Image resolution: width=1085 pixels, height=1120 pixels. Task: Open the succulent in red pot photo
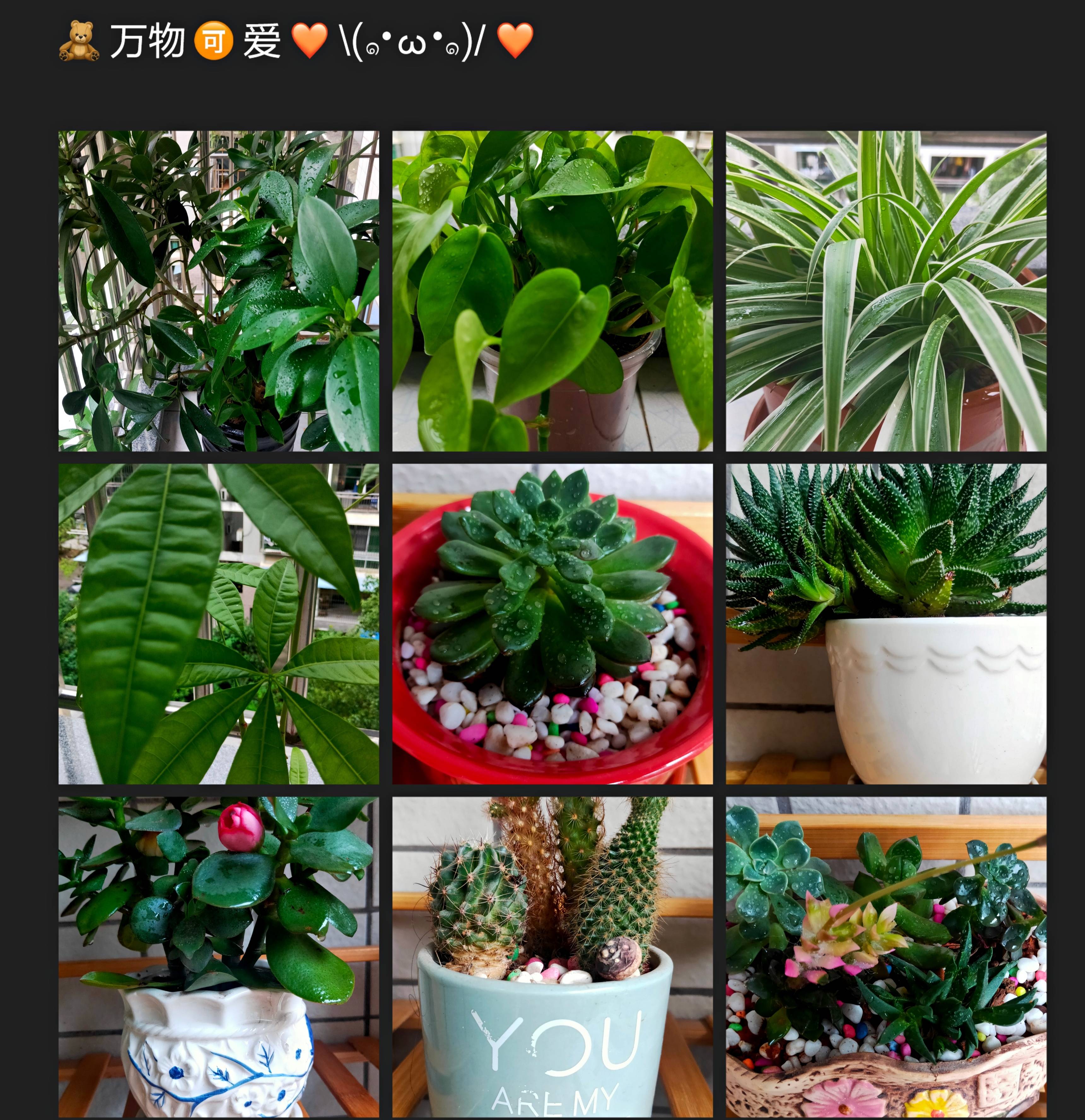pos(552,624)
